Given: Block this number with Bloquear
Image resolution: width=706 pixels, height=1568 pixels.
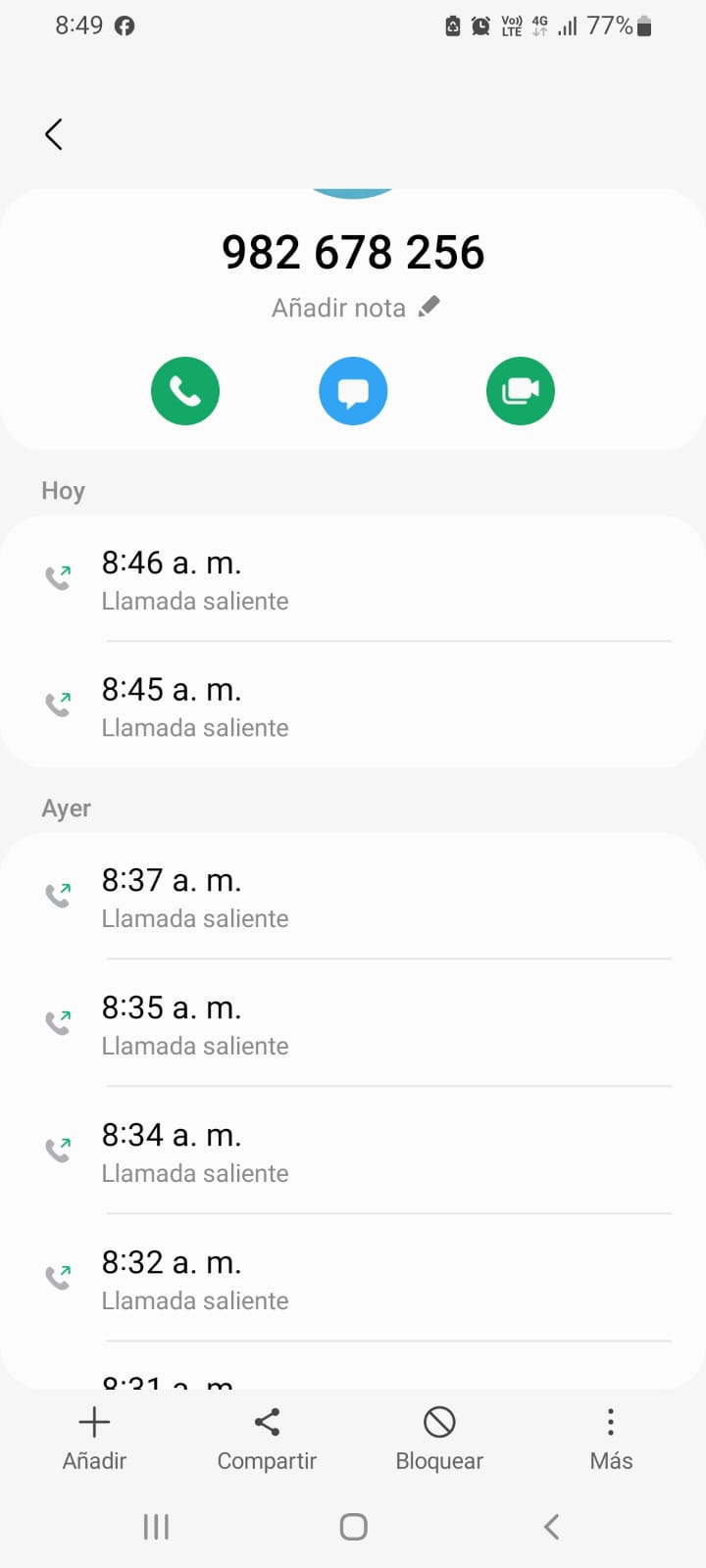Looking at the screenshot, I should point(439,1439).
